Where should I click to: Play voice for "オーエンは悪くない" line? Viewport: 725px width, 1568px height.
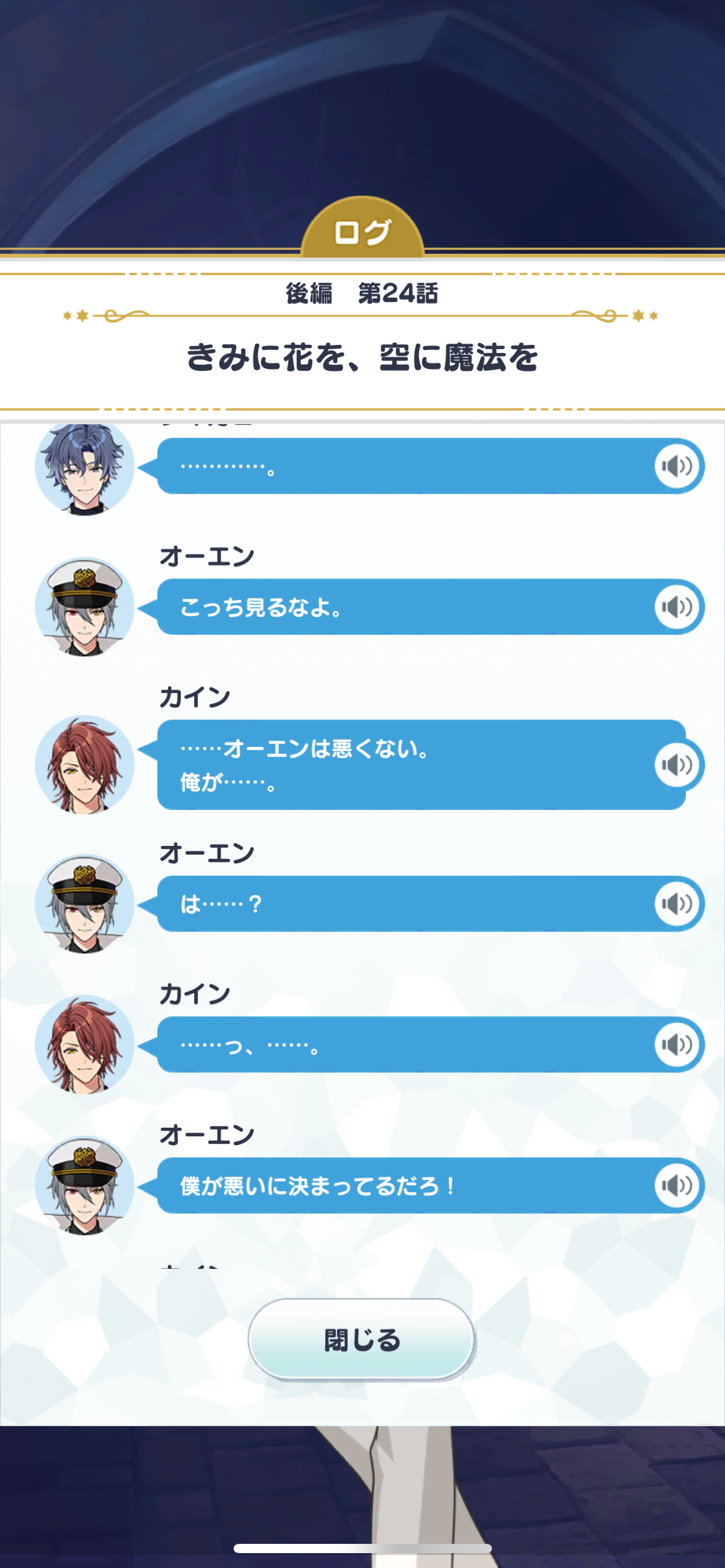coord(677,765)
